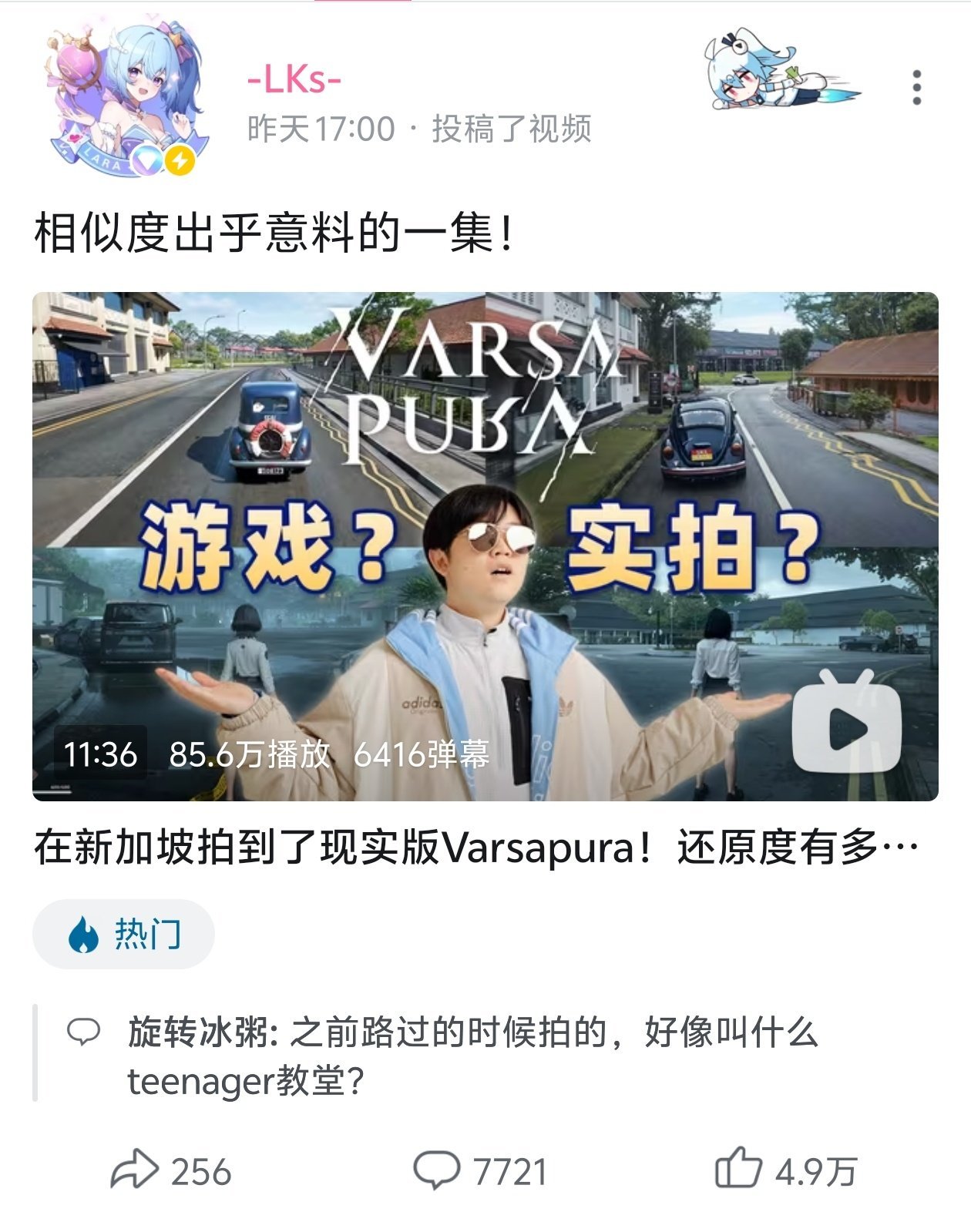This screenshot has width=971, height=1232.
Task: Tap the 热门 hot chip
Action: (x=123, y=934)
